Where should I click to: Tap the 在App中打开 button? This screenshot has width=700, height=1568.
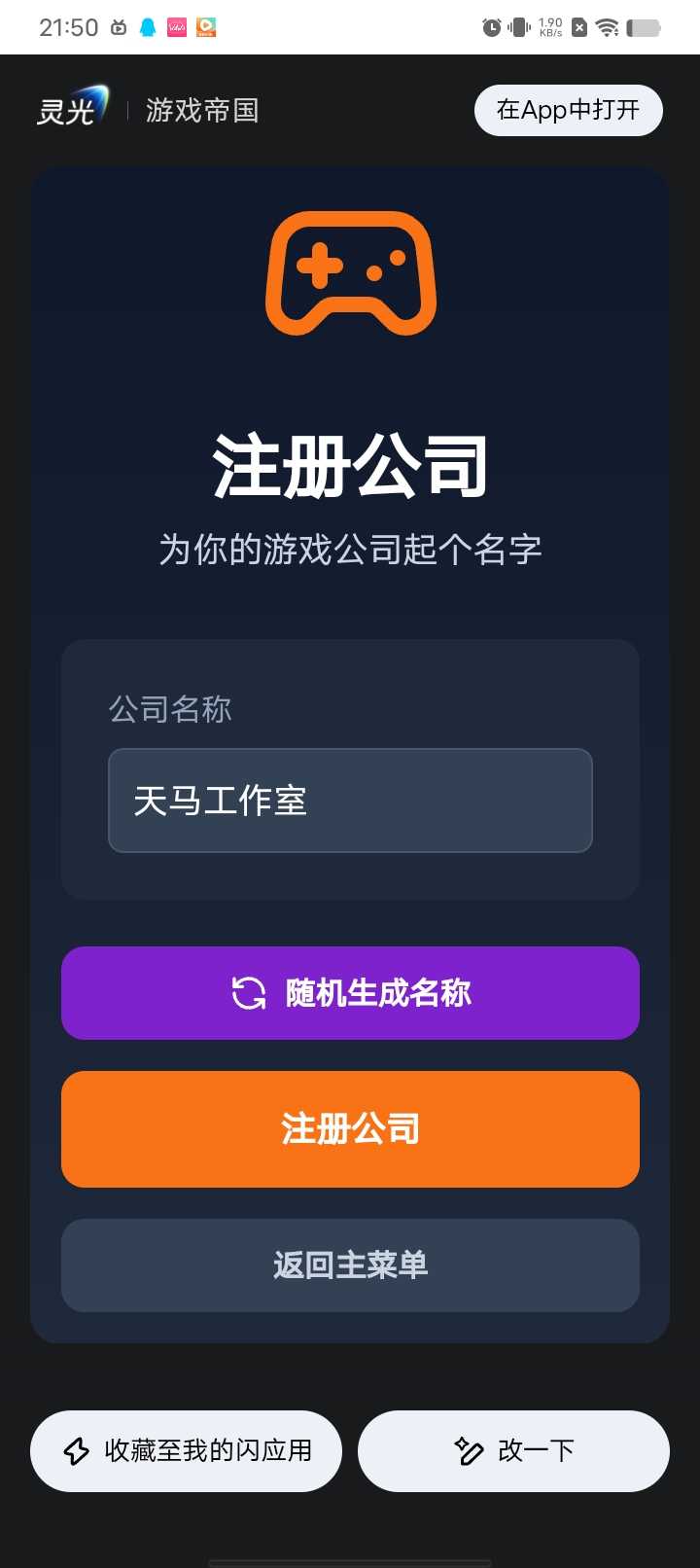(568, 111)
